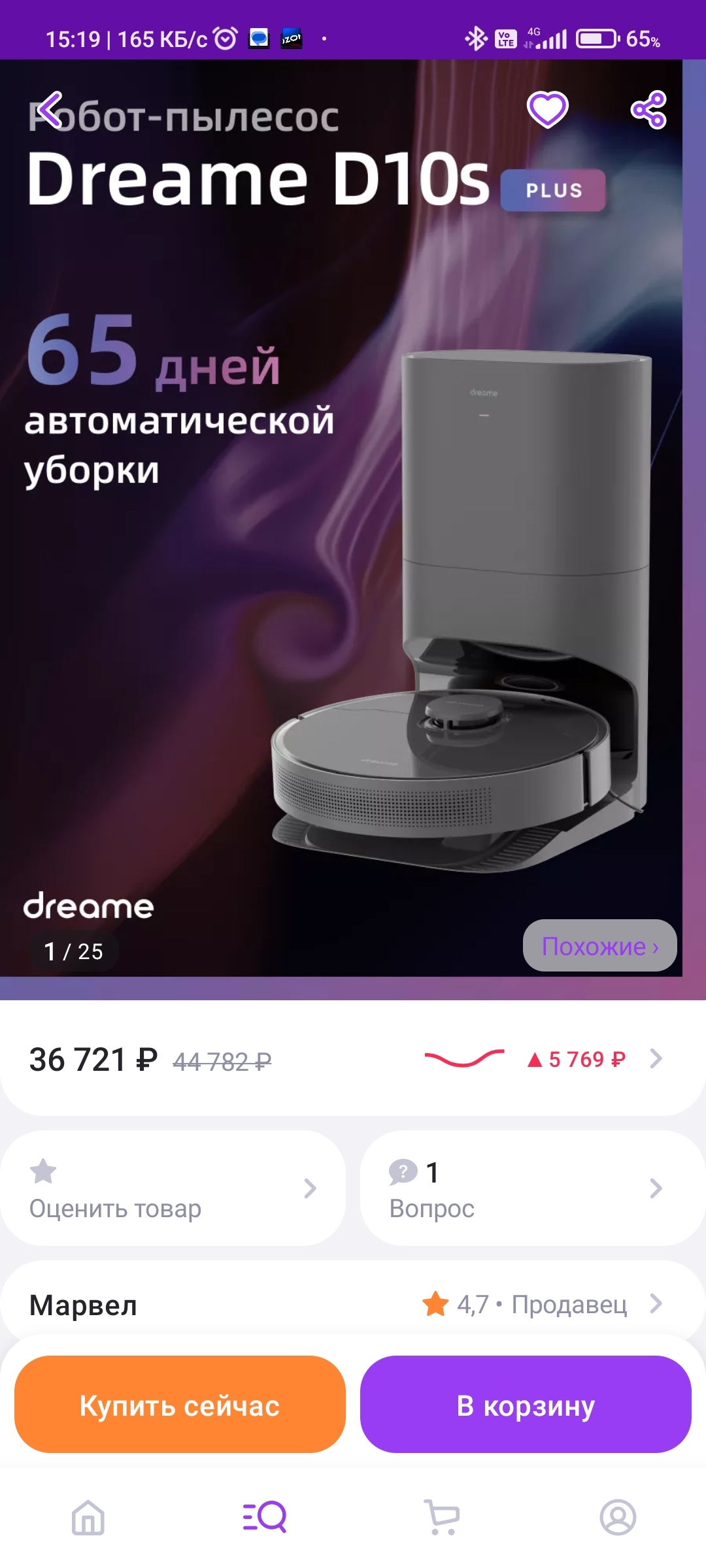
Task: Open the catalog search tab
Action: (x=265, y=1517)
